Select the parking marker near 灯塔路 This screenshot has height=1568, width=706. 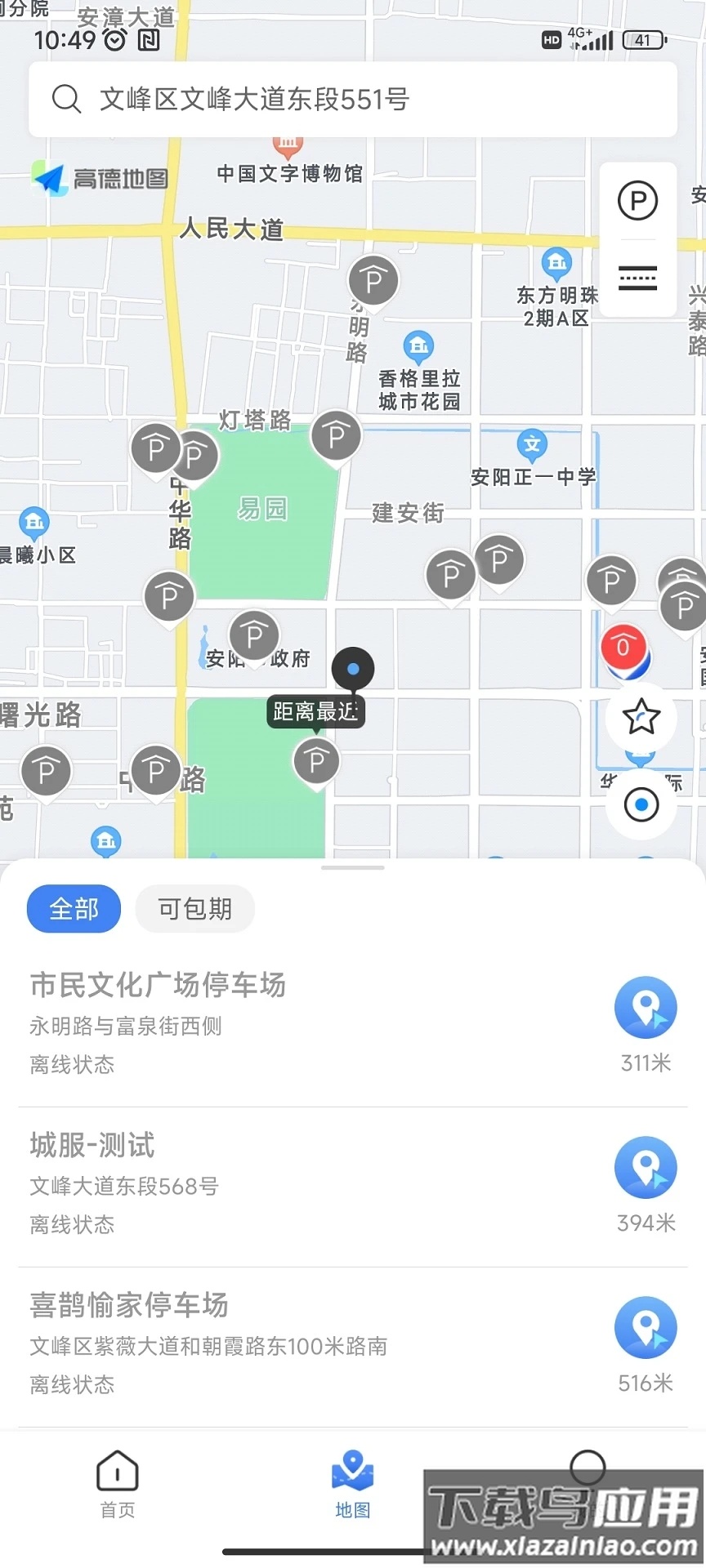coord(336,435)
